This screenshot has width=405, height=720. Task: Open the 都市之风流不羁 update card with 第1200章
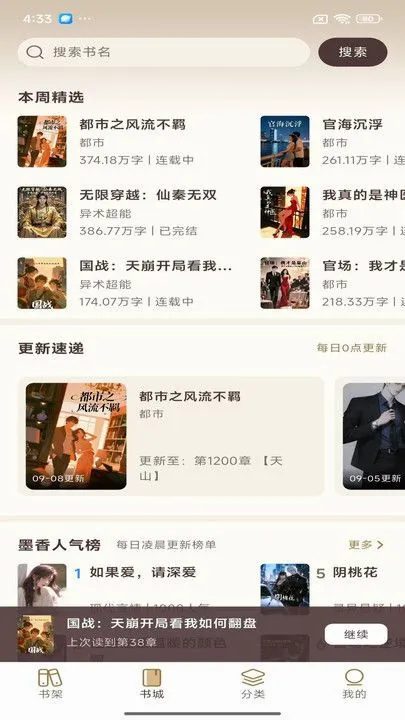pos(171,436)
